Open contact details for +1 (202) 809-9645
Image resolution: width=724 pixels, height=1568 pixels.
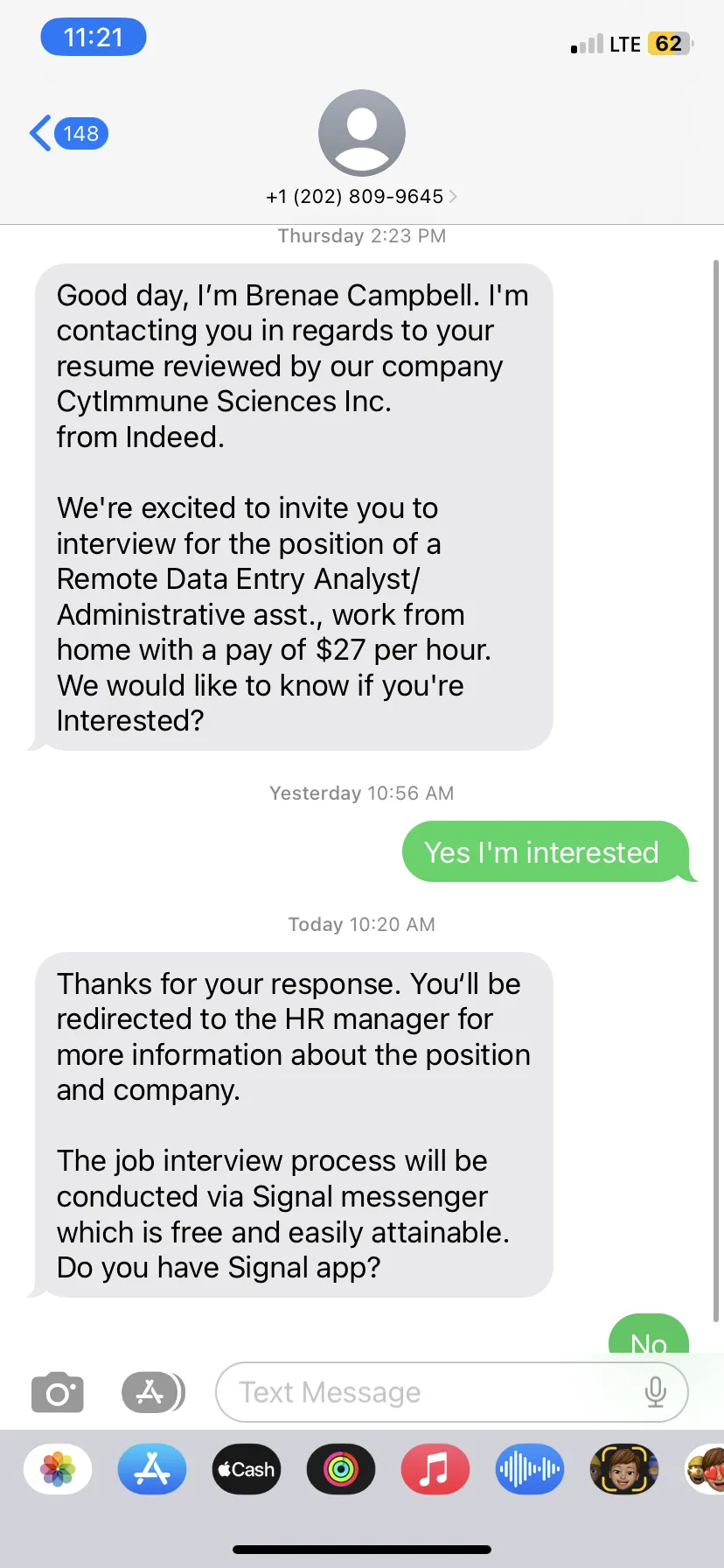pyautogui.click(x=361, y=196)
